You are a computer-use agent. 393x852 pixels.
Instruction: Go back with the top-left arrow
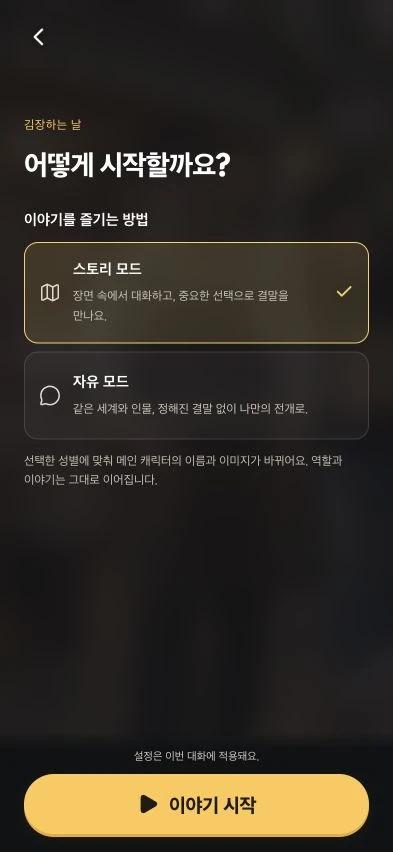(x=39, y=37)
